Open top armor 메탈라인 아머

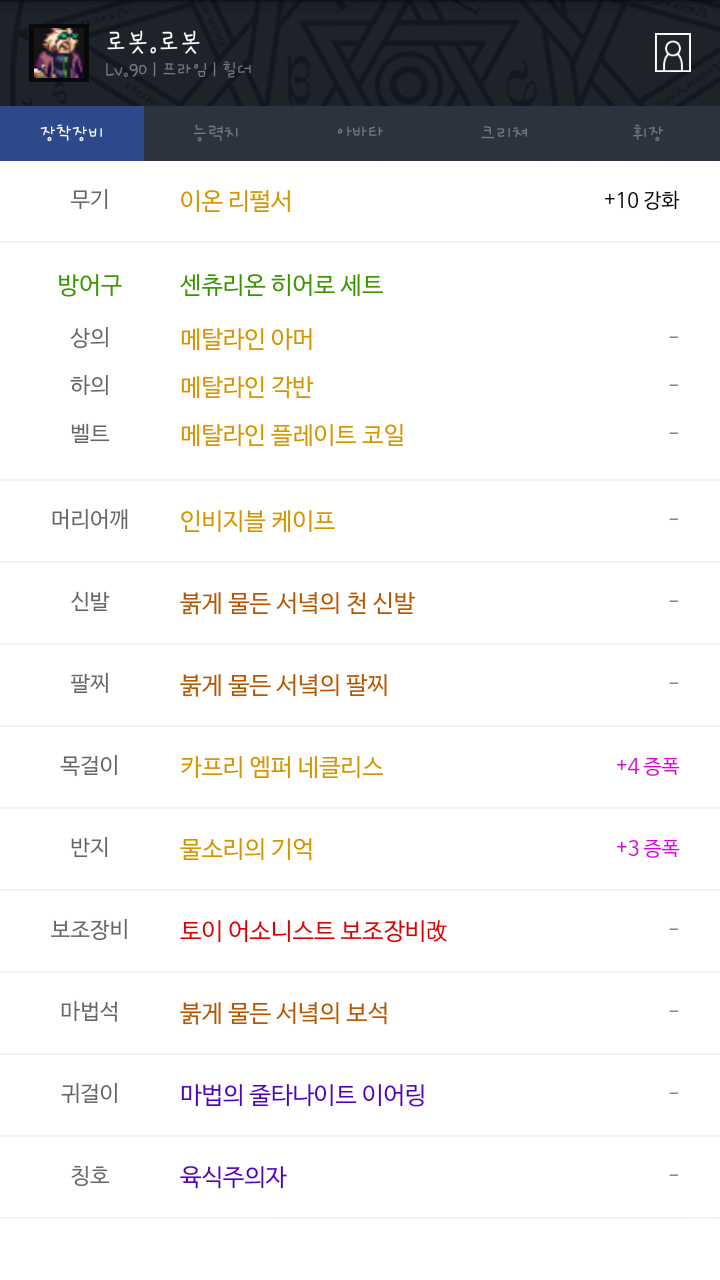247,339
